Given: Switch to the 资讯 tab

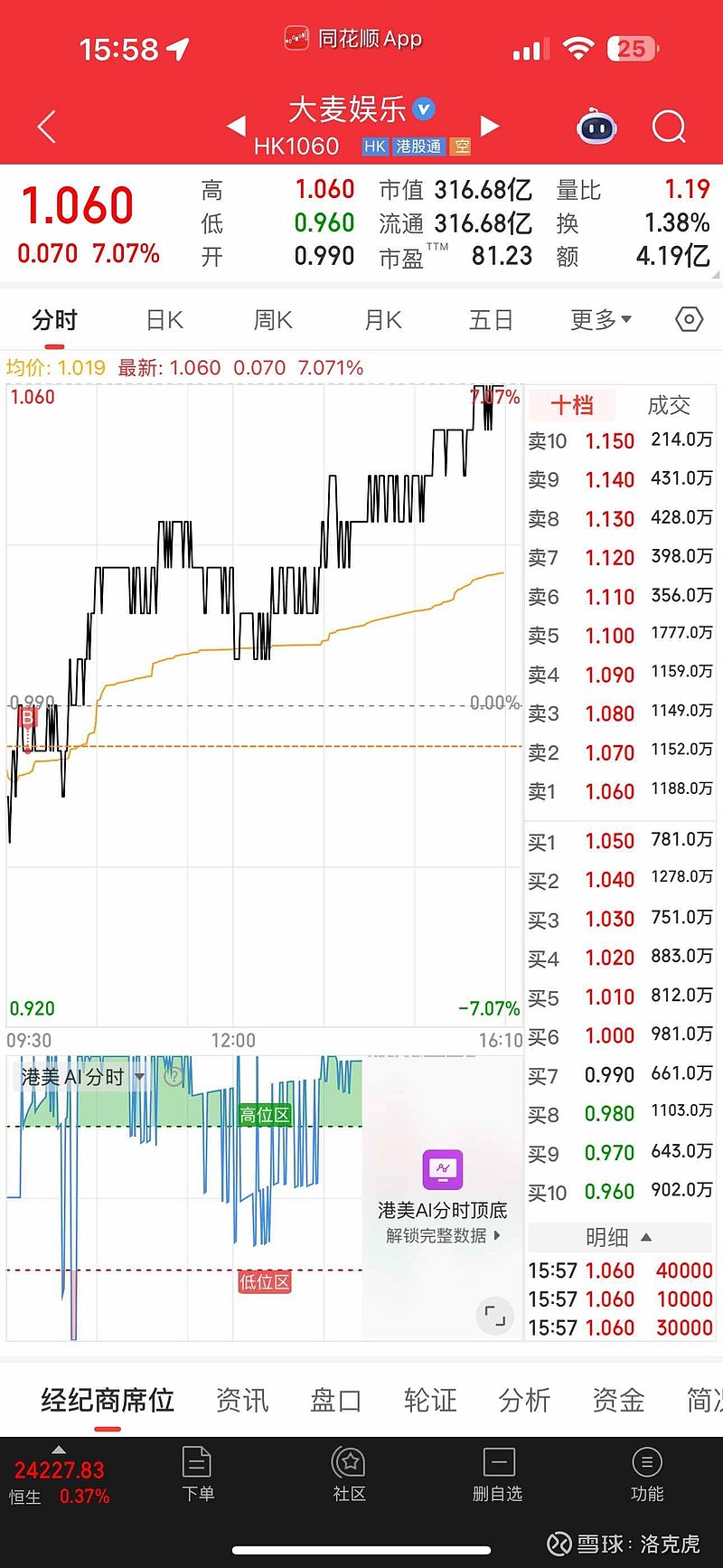Looking at the screenshot, I should 242,1401.
